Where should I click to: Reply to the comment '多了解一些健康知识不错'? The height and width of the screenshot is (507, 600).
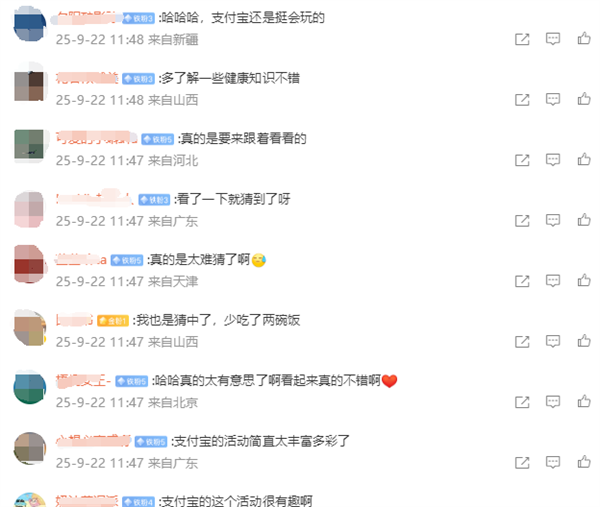tap(553, 100)
